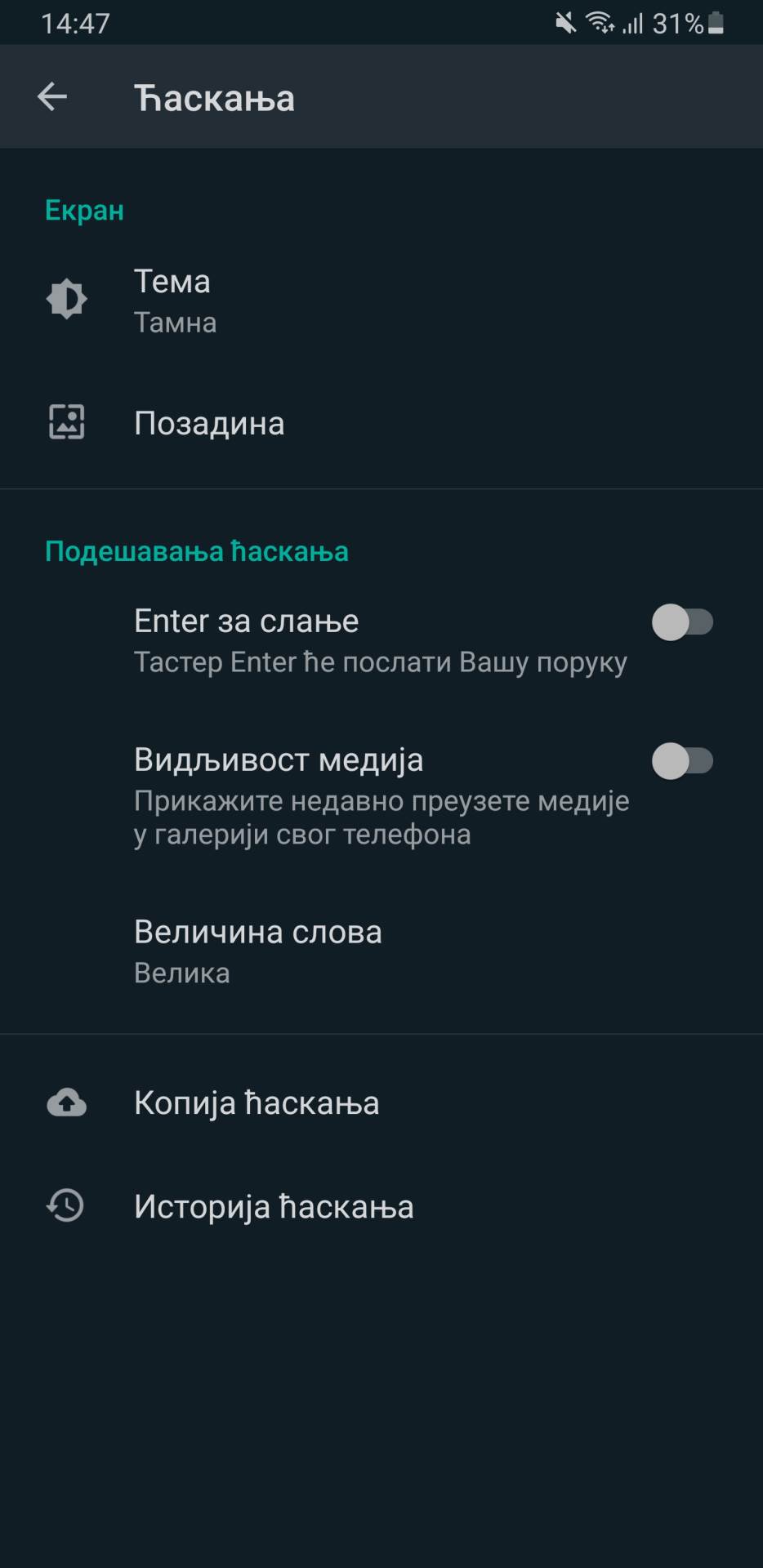Click the Wi-Fi icon in the status bar
The height and width of the screenshot is (1568, 763).
[x=597, y=22]
